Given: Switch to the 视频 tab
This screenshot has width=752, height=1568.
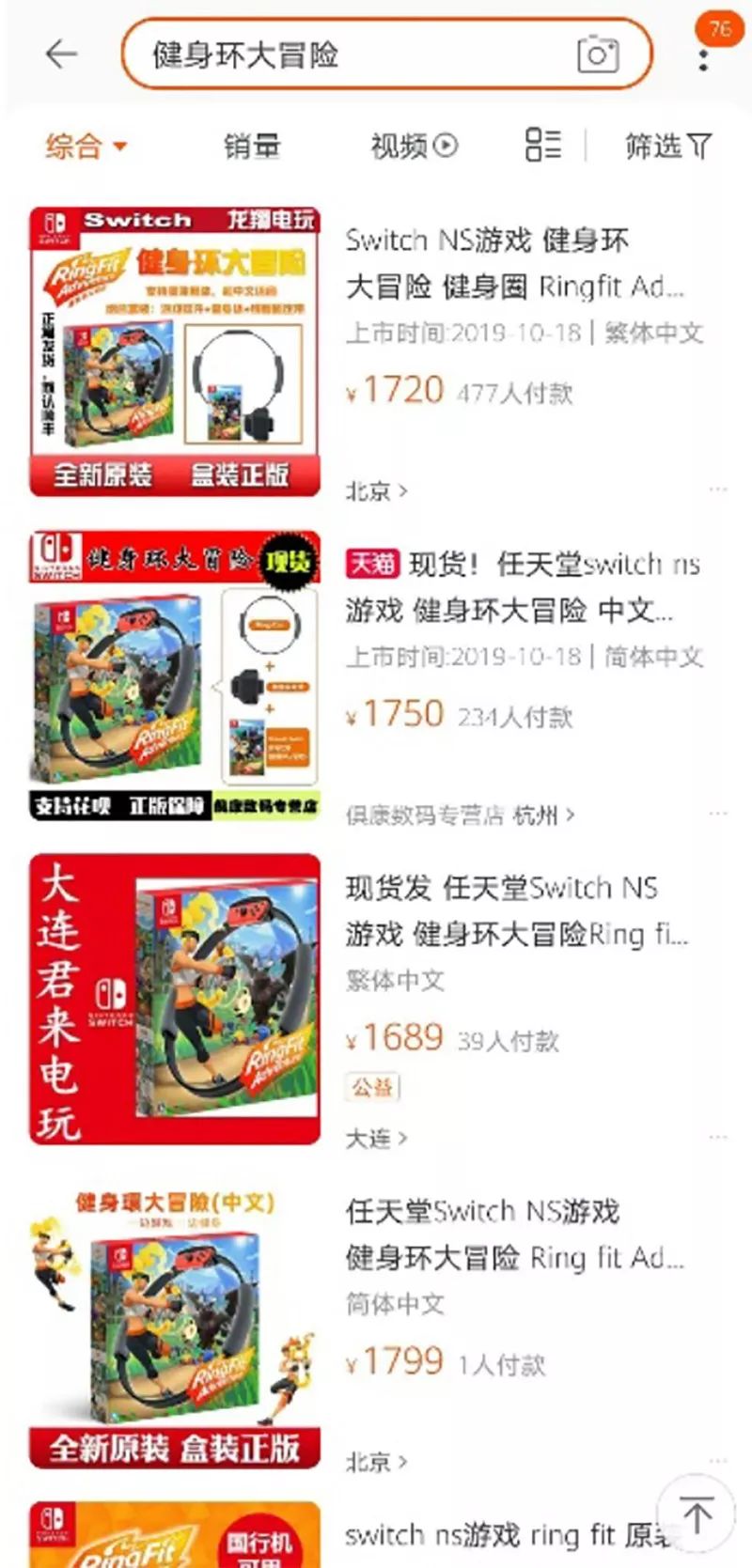Looking at the screenshot, I should coord(414,146).
